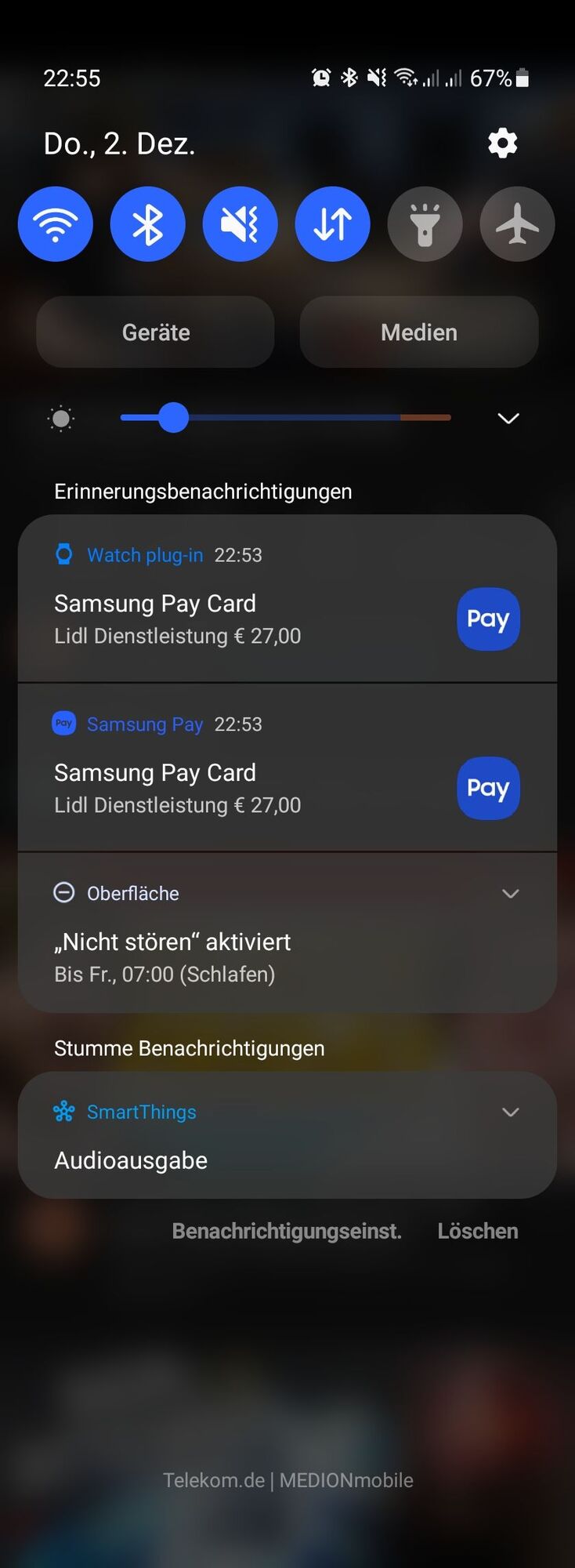Image resolution: width=575 pixels, height=1568 pixels.
Task: Turn off the mobile data toggle
Action: (x=332, y=224)
